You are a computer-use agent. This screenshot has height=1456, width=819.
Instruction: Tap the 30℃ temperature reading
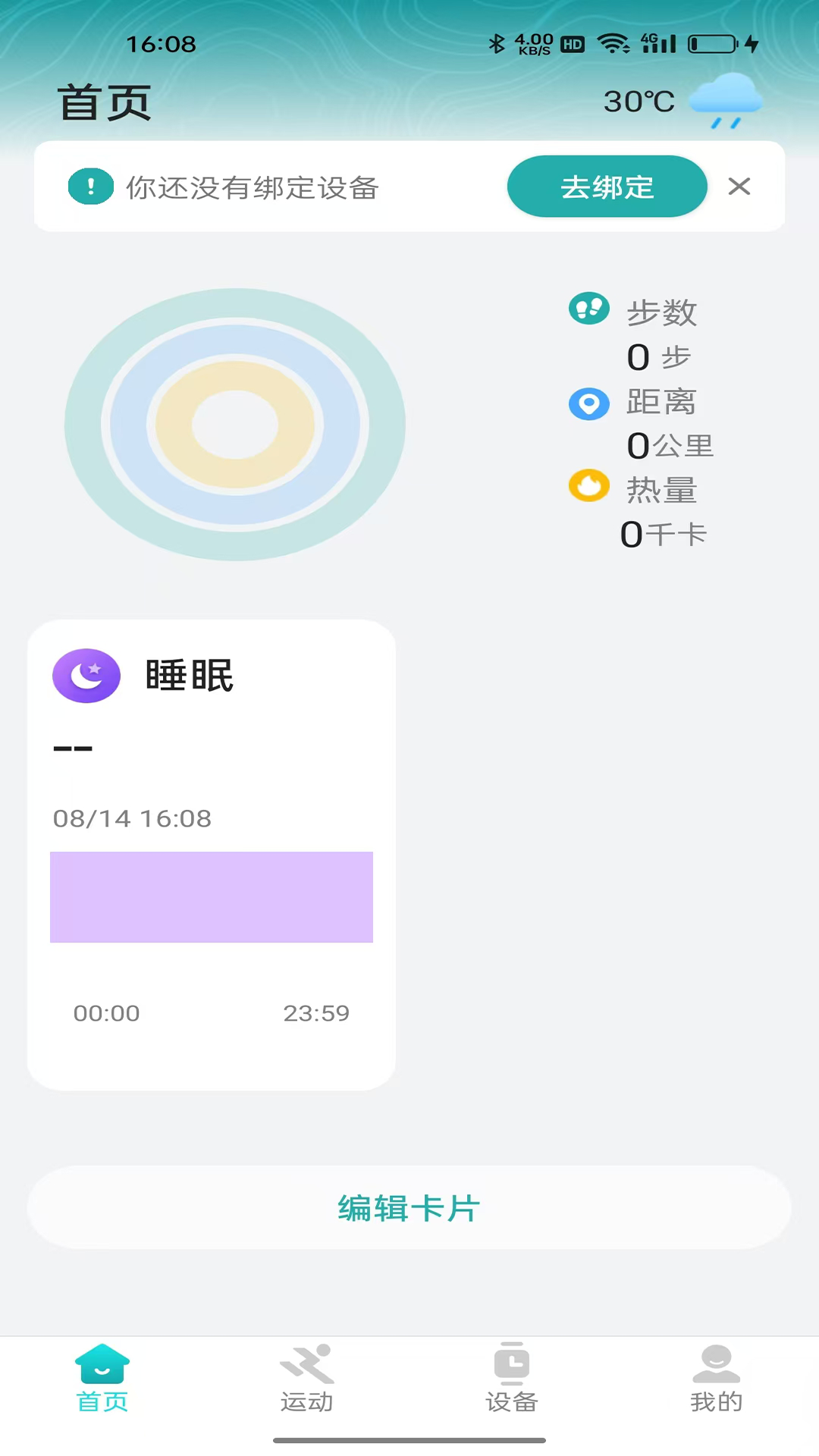(638, 101)
